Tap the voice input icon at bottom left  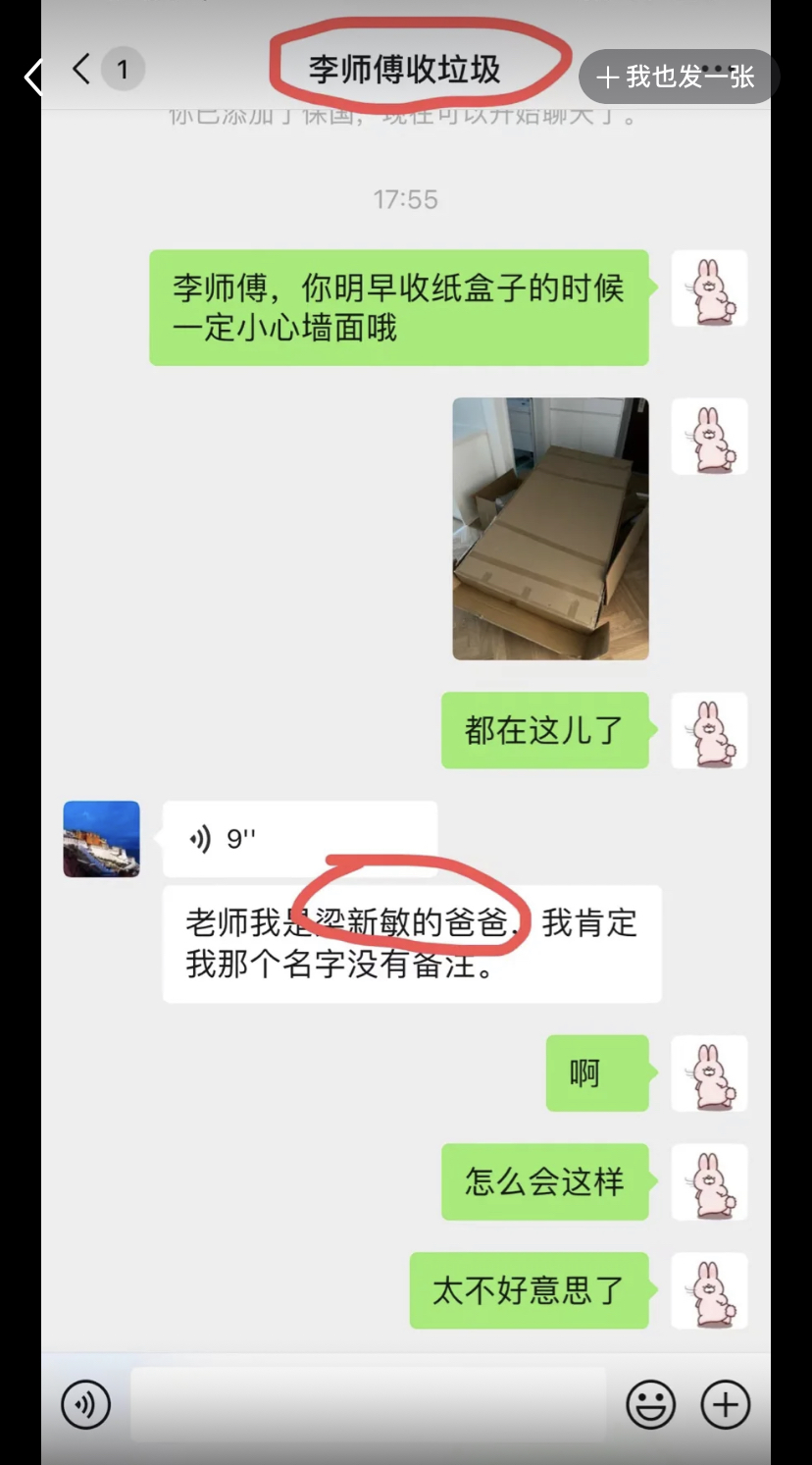tap(85, 1404)
